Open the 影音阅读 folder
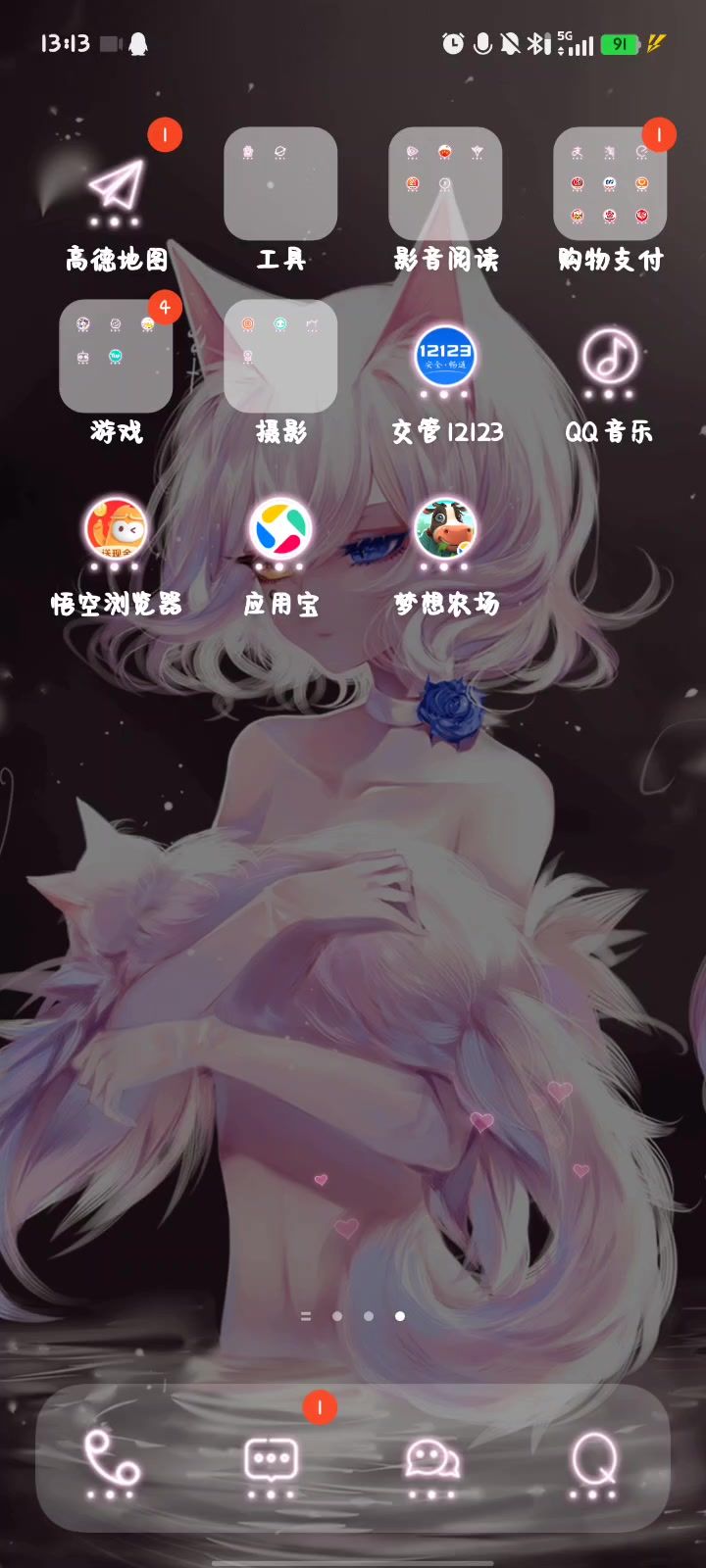Image resolution: width=706 pixels, height=1568 pixels. click(445, 184)
